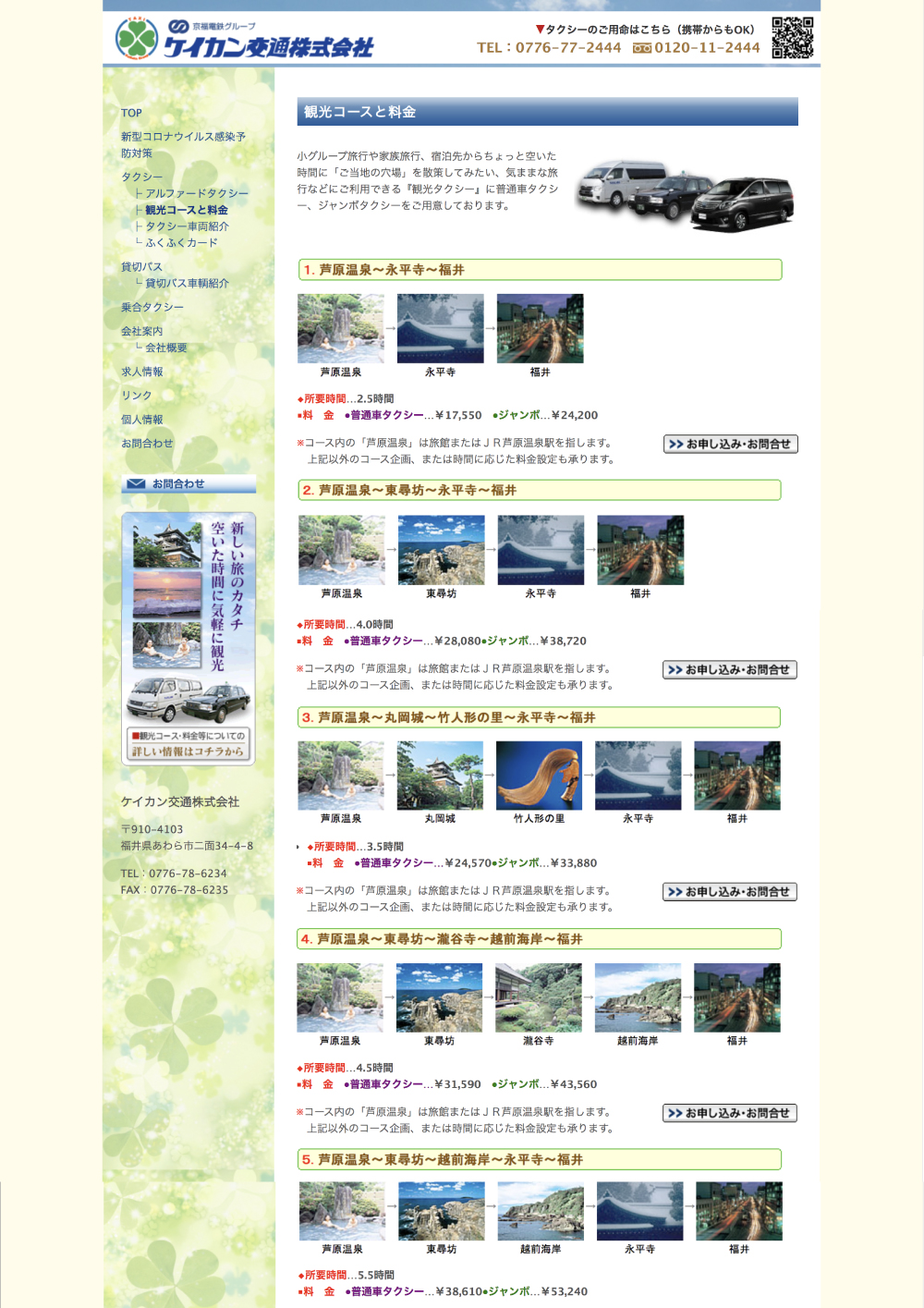Tap お申し込み・お問合せ for course 1
The height and width of the screenshot is (1308, 924).
730,444
